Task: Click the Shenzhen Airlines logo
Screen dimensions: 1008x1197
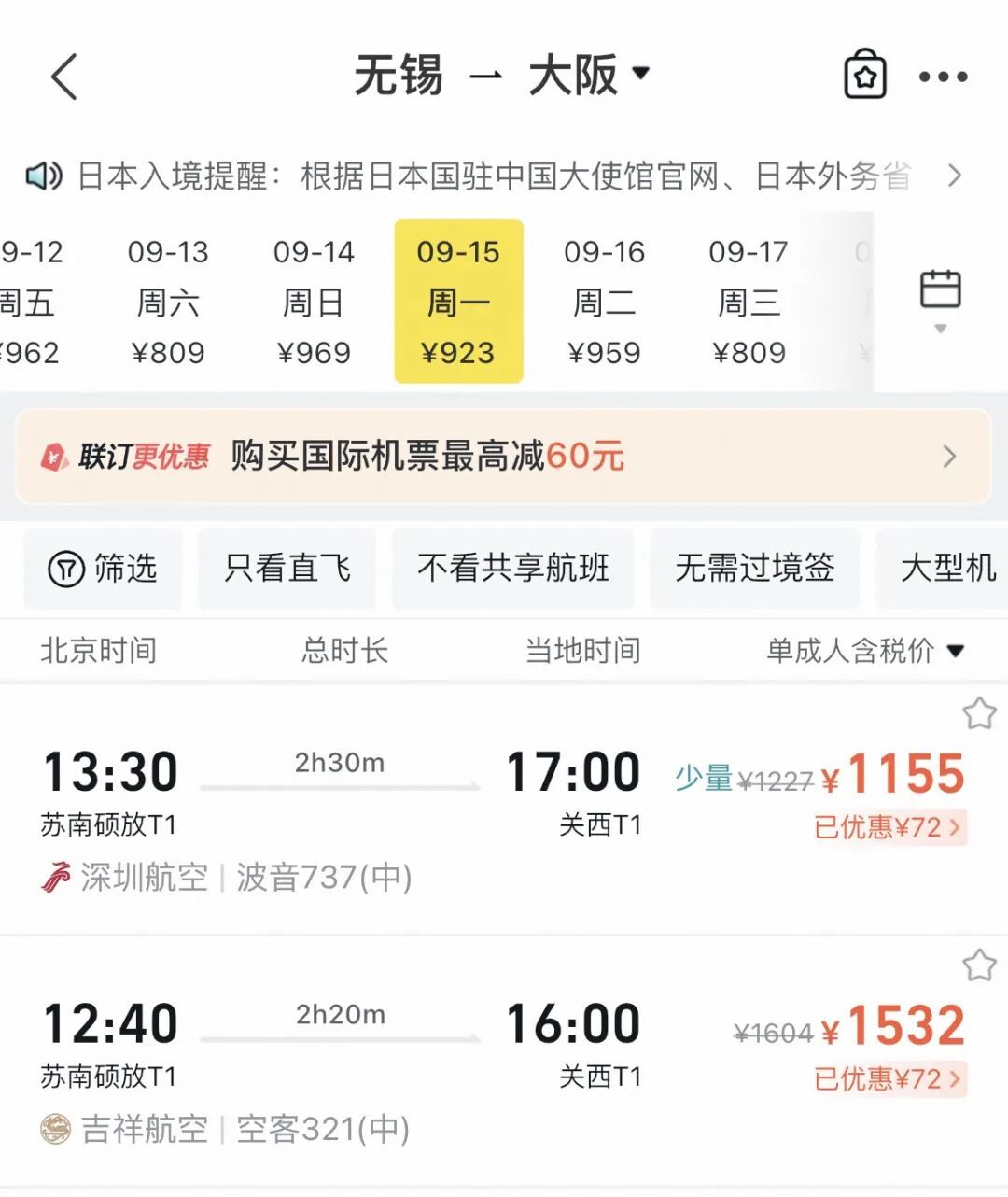Action: pos(54,877)
